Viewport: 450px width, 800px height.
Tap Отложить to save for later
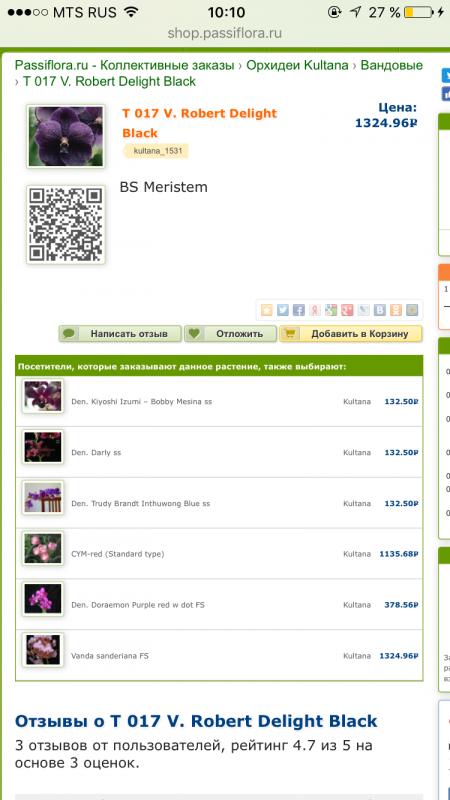(x=231, y=334)
